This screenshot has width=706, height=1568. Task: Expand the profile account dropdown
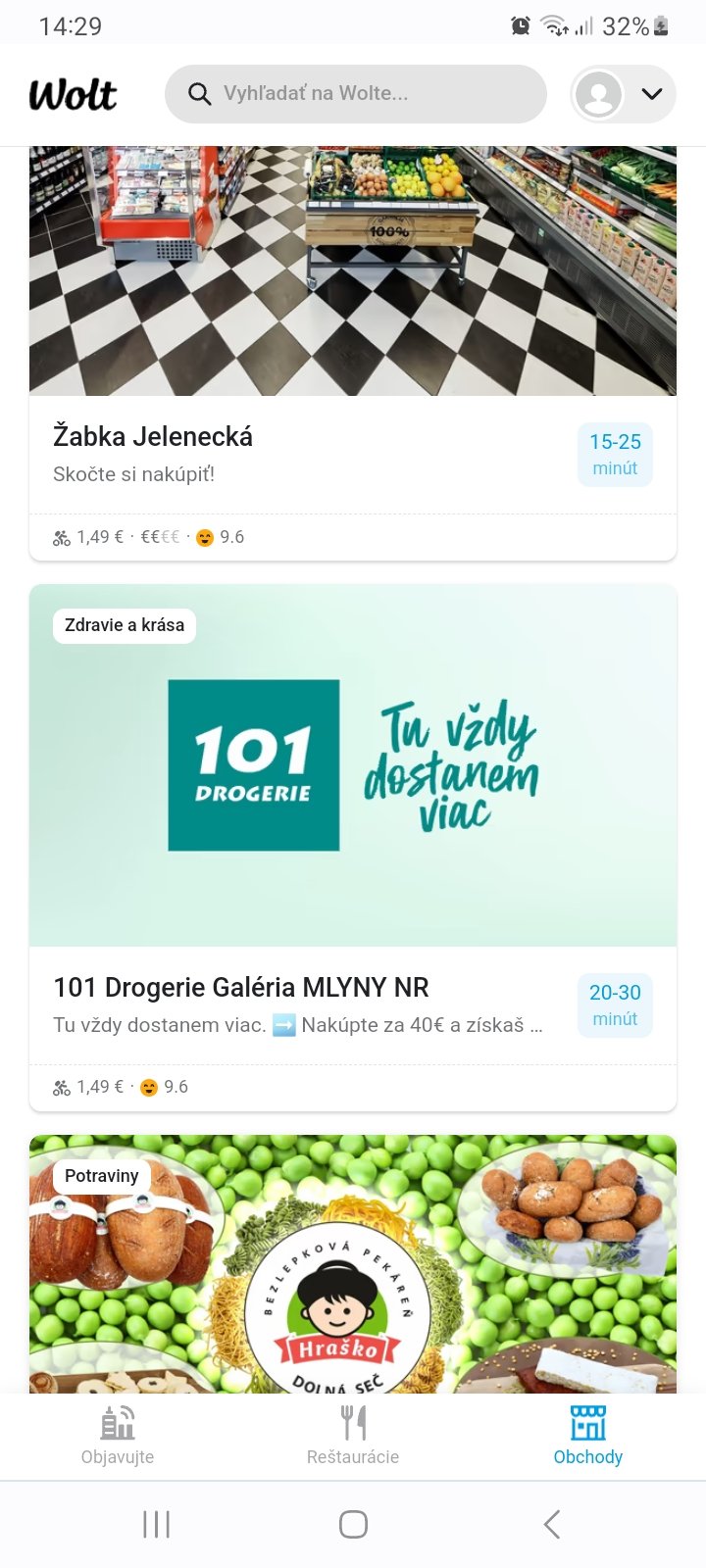(624, 94)
